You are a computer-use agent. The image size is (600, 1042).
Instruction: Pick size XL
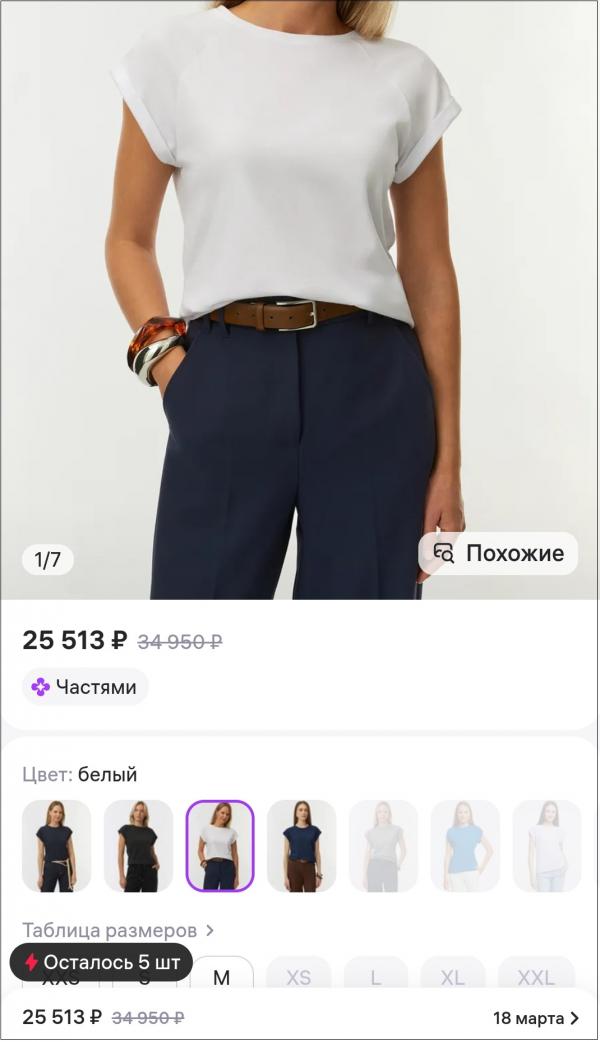point(453,975)
